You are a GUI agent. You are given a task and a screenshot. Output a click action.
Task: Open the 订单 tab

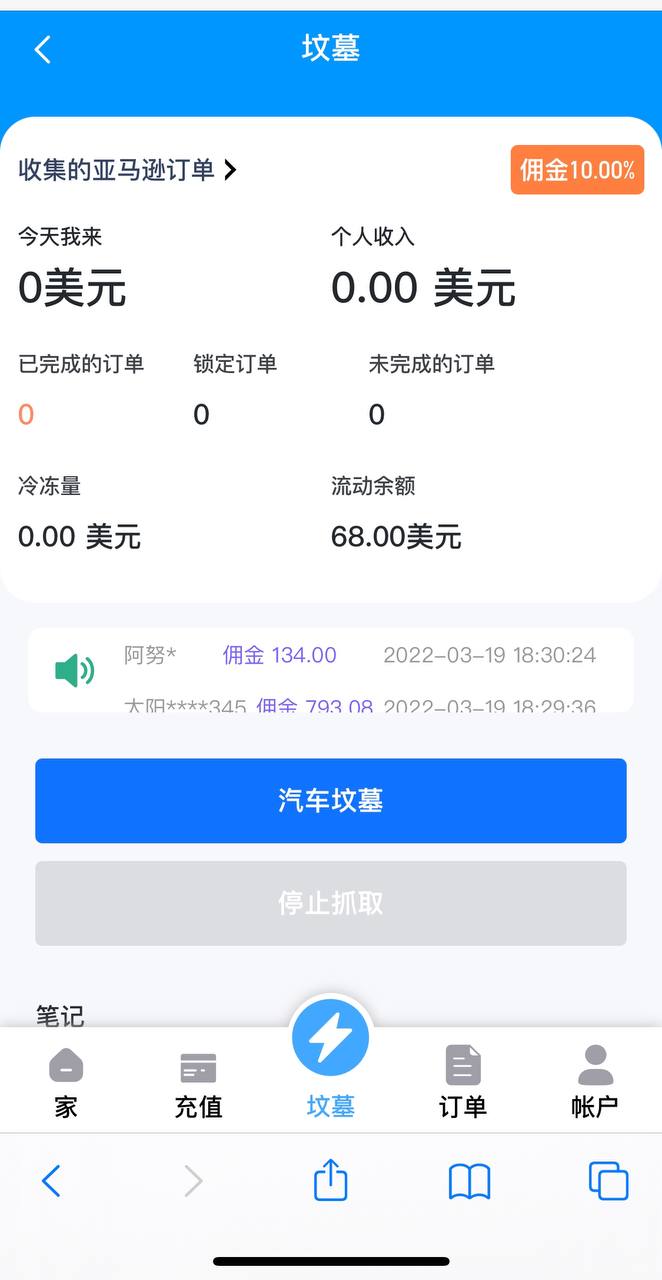click(x=463, y=1082)
